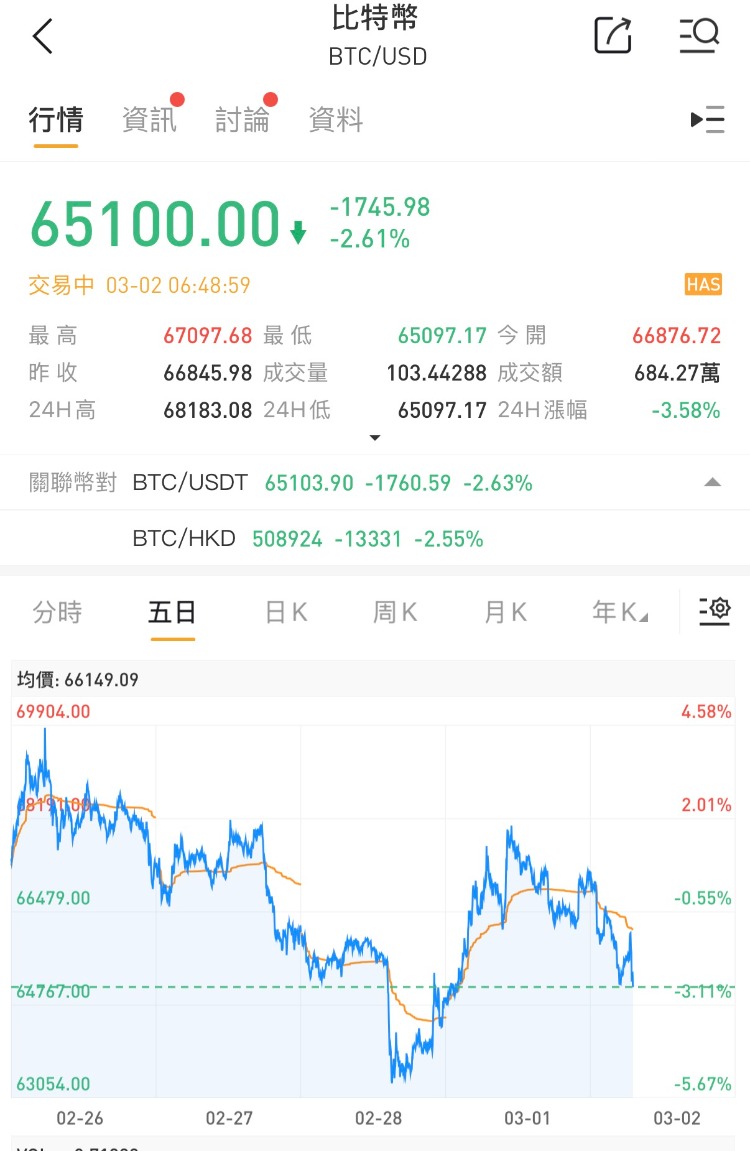Switch to the 資訊 tab
Image resolution: width=750 pixels, height=1151 pixels.
[149, 120]
